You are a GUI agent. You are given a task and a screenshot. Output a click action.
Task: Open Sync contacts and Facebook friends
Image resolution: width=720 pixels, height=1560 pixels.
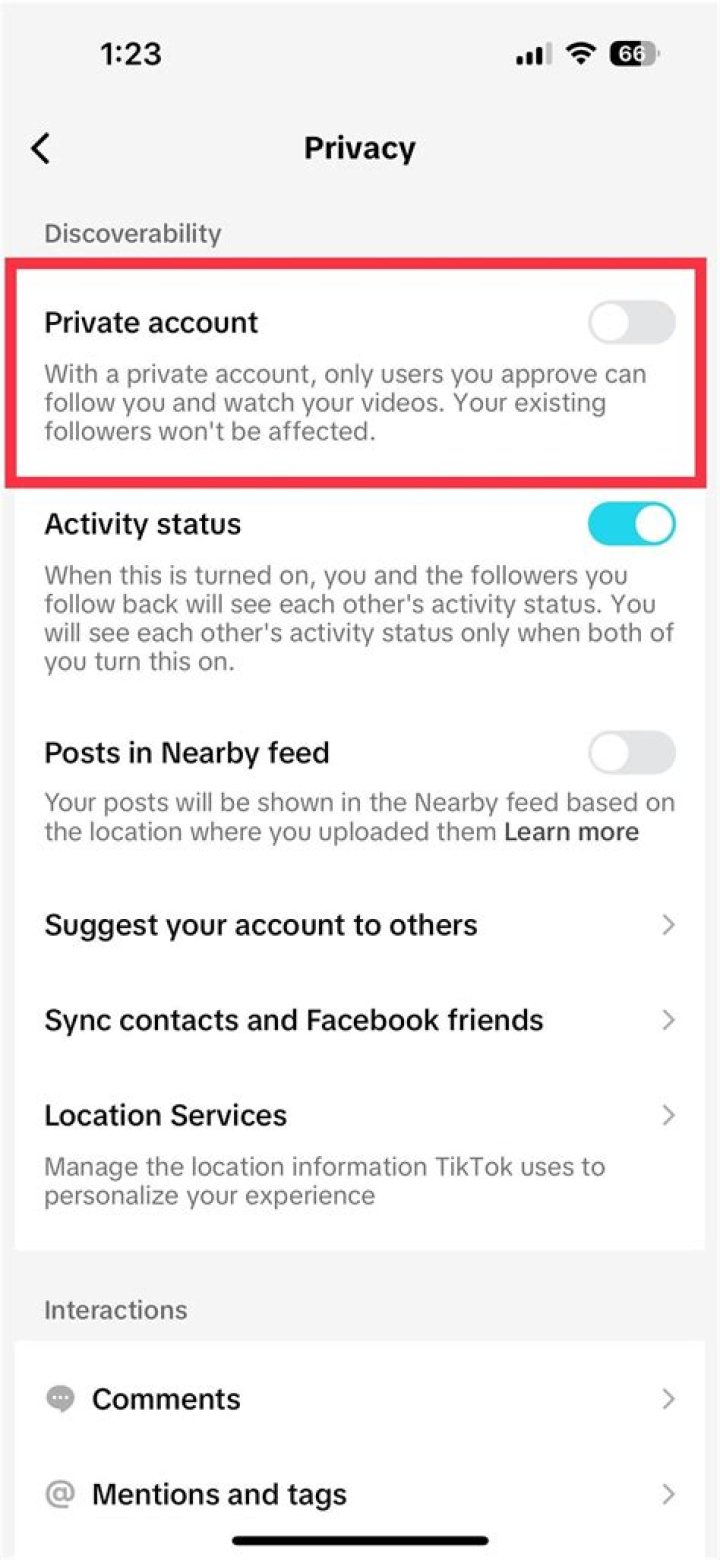coord(360,1020)
